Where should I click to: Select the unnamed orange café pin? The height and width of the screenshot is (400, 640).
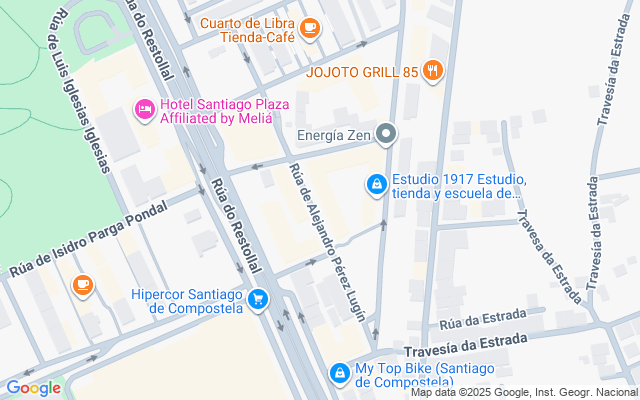pos(83,286)
